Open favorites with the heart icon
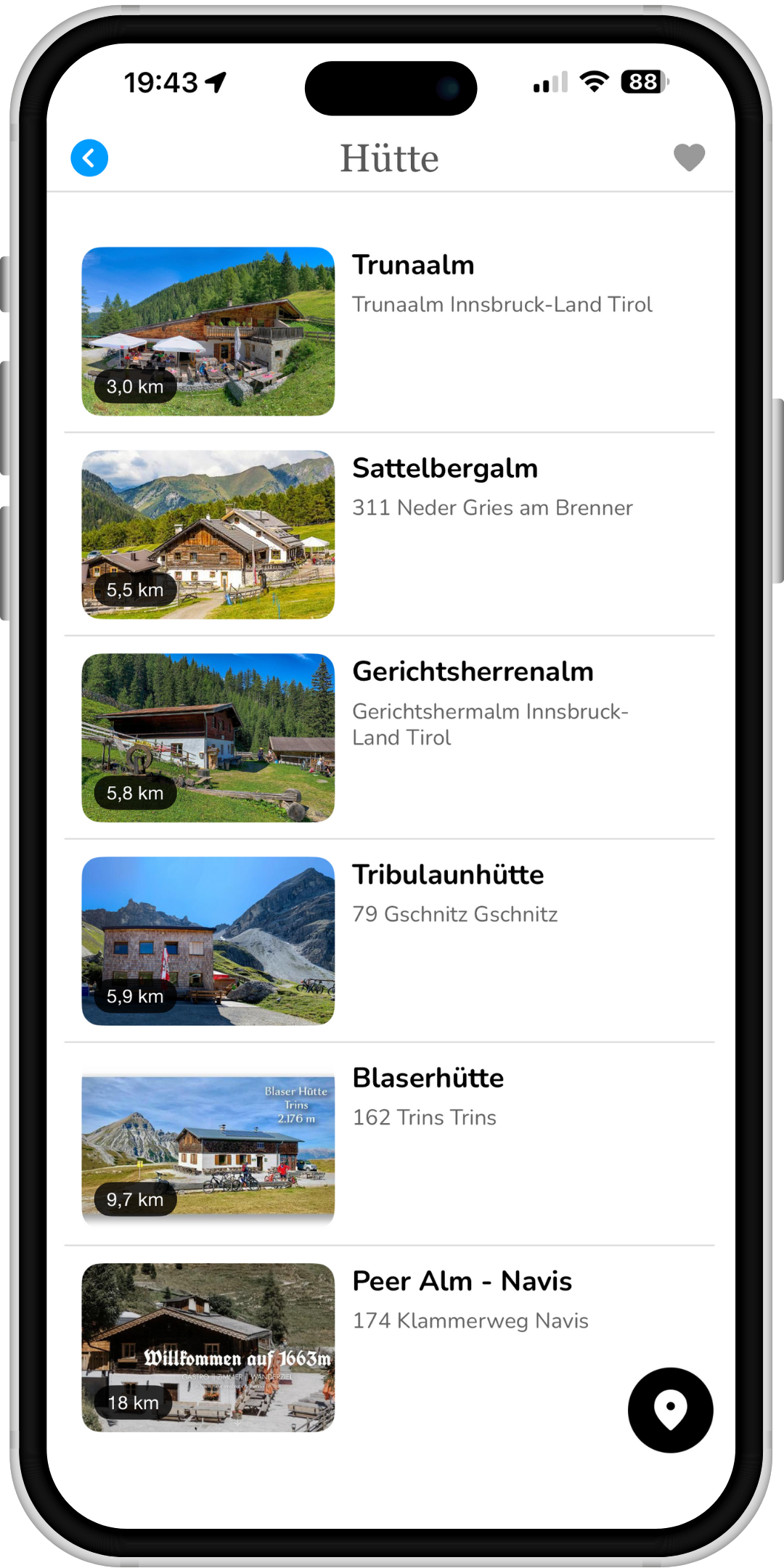Viewport: 784px width, 1568px height. pos(688,158)
